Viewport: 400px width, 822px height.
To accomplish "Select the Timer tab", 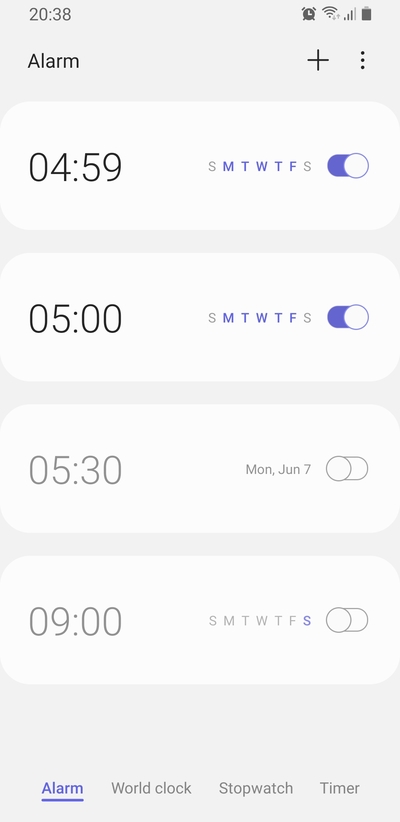I will coord(340,788).
